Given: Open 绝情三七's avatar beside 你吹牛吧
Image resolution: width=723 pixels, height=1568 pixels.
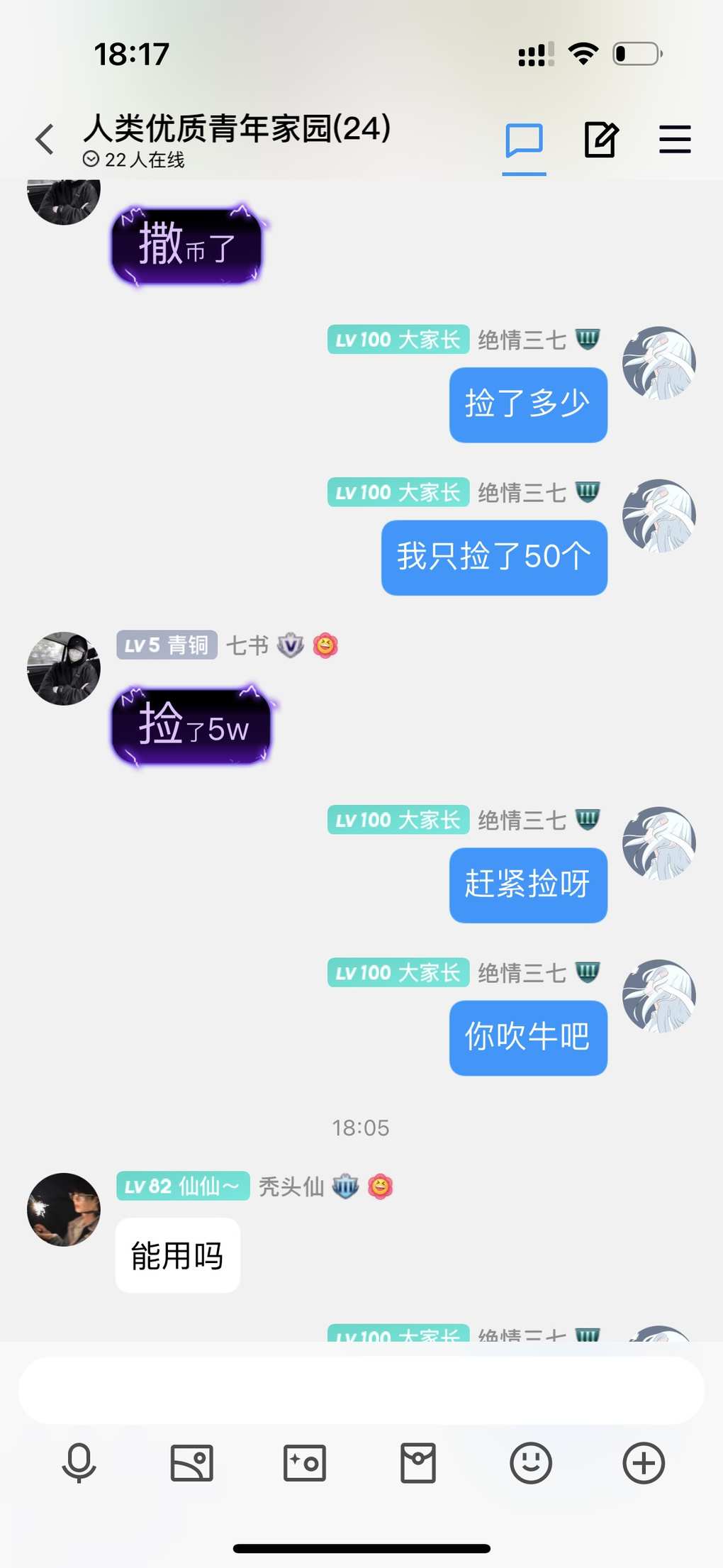Looking at the screenshot, I should coord(658,996).
